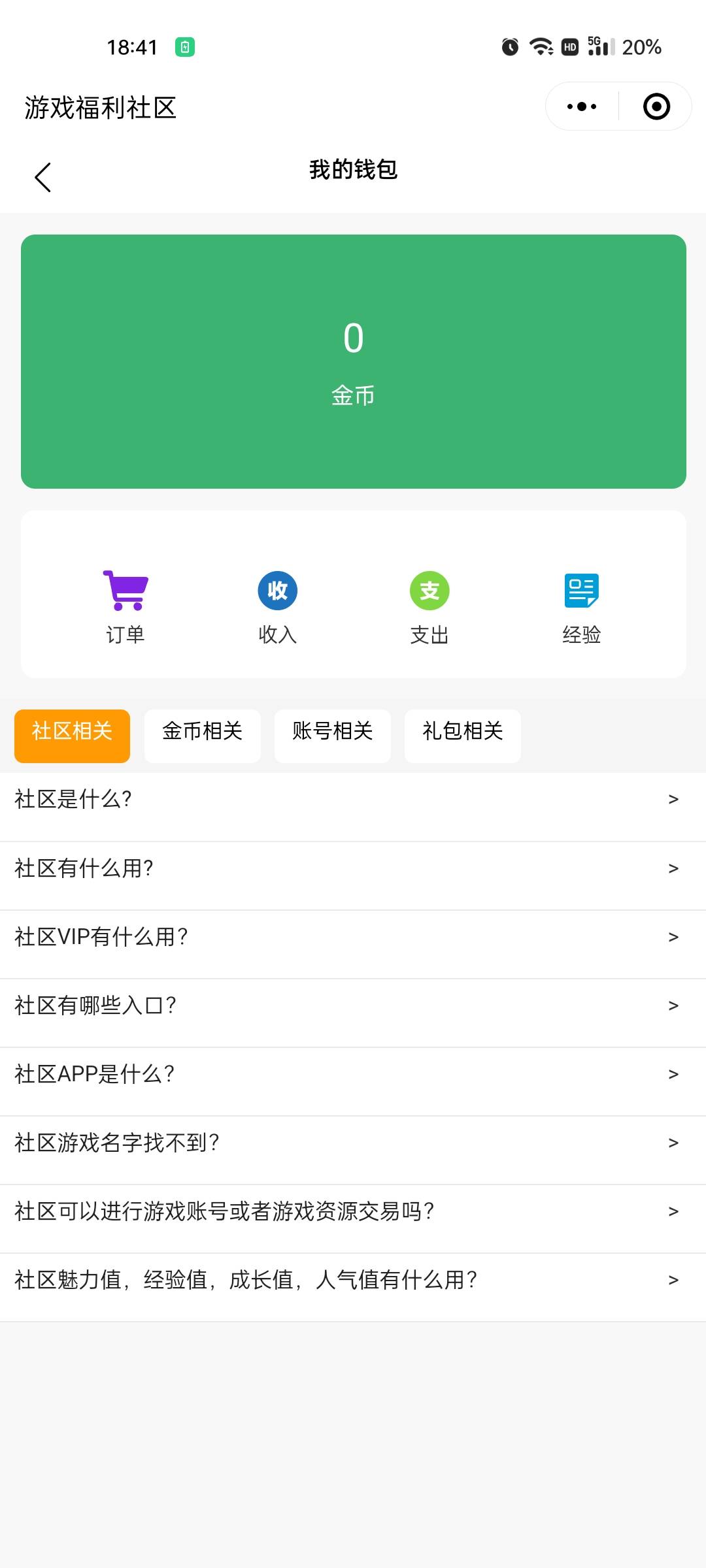Screen dimensions: 706x1568
Task: Open the question 社区有哪些入口?
Action: point(353,1006)
